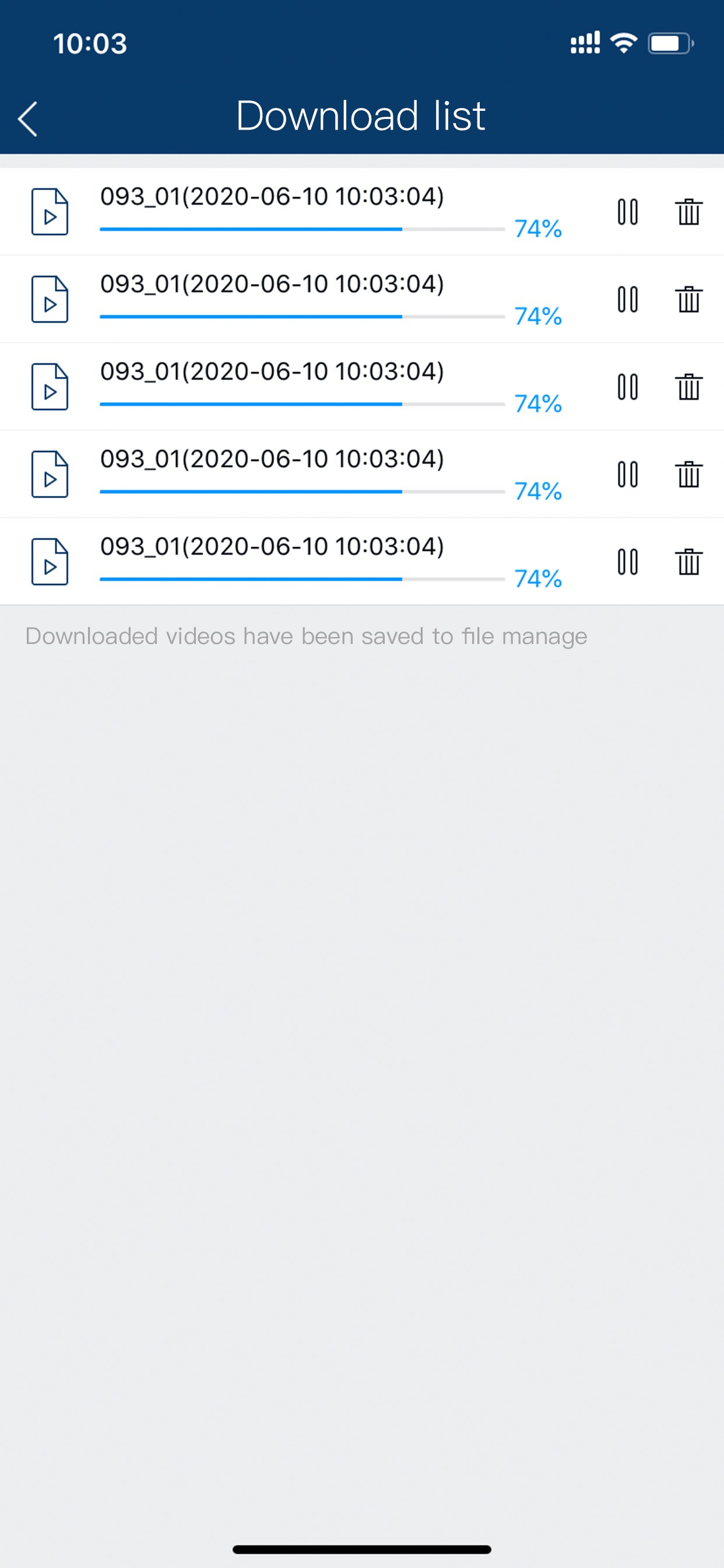Open the first video file thumbnail icon
The height and width of the screenshot is (1568, 724).
[50, 211]
